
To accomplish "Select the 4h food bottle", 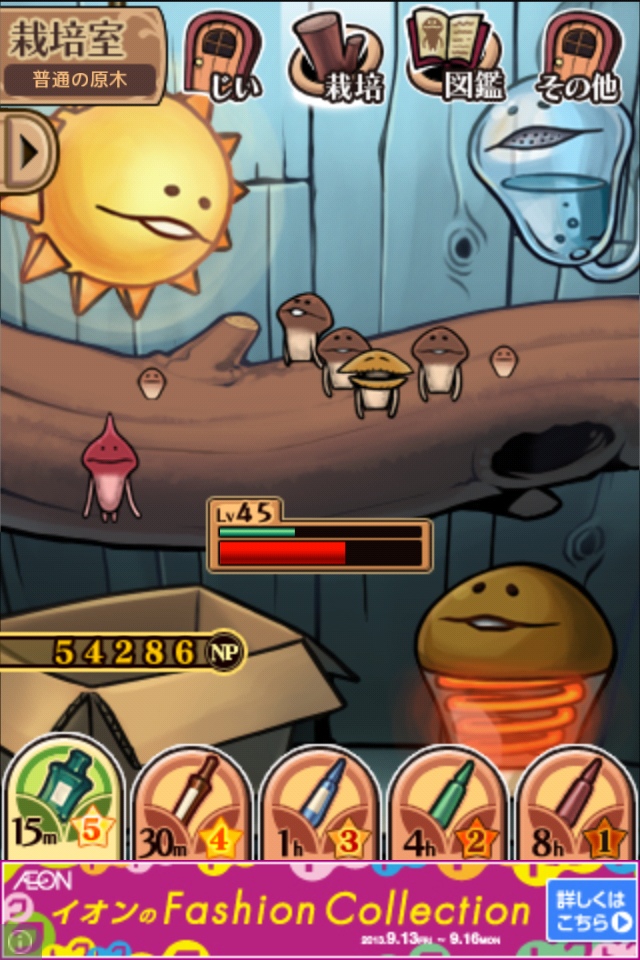I will pyautogui.click(x=448, y=805).
